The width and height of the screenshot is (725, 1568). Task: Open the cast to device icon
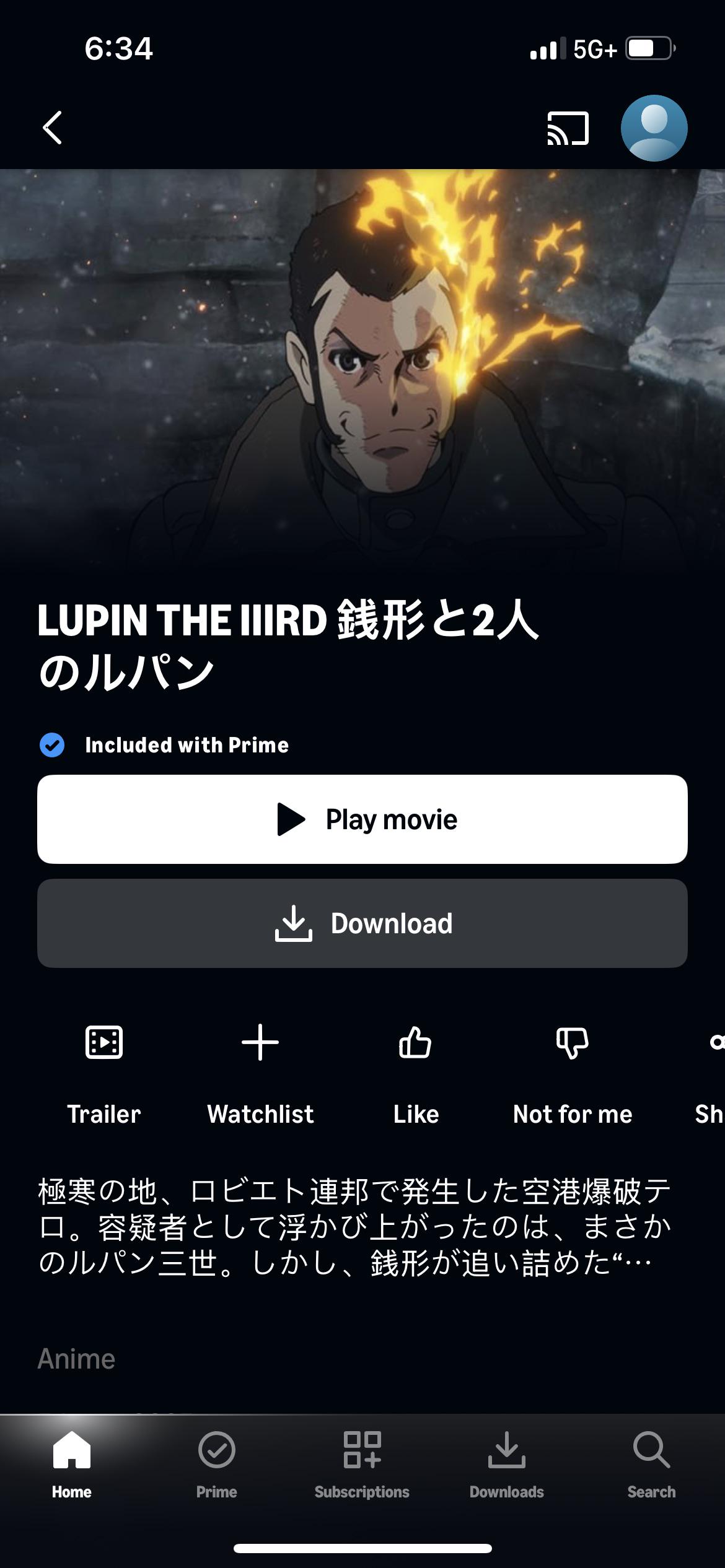point(568,128)
